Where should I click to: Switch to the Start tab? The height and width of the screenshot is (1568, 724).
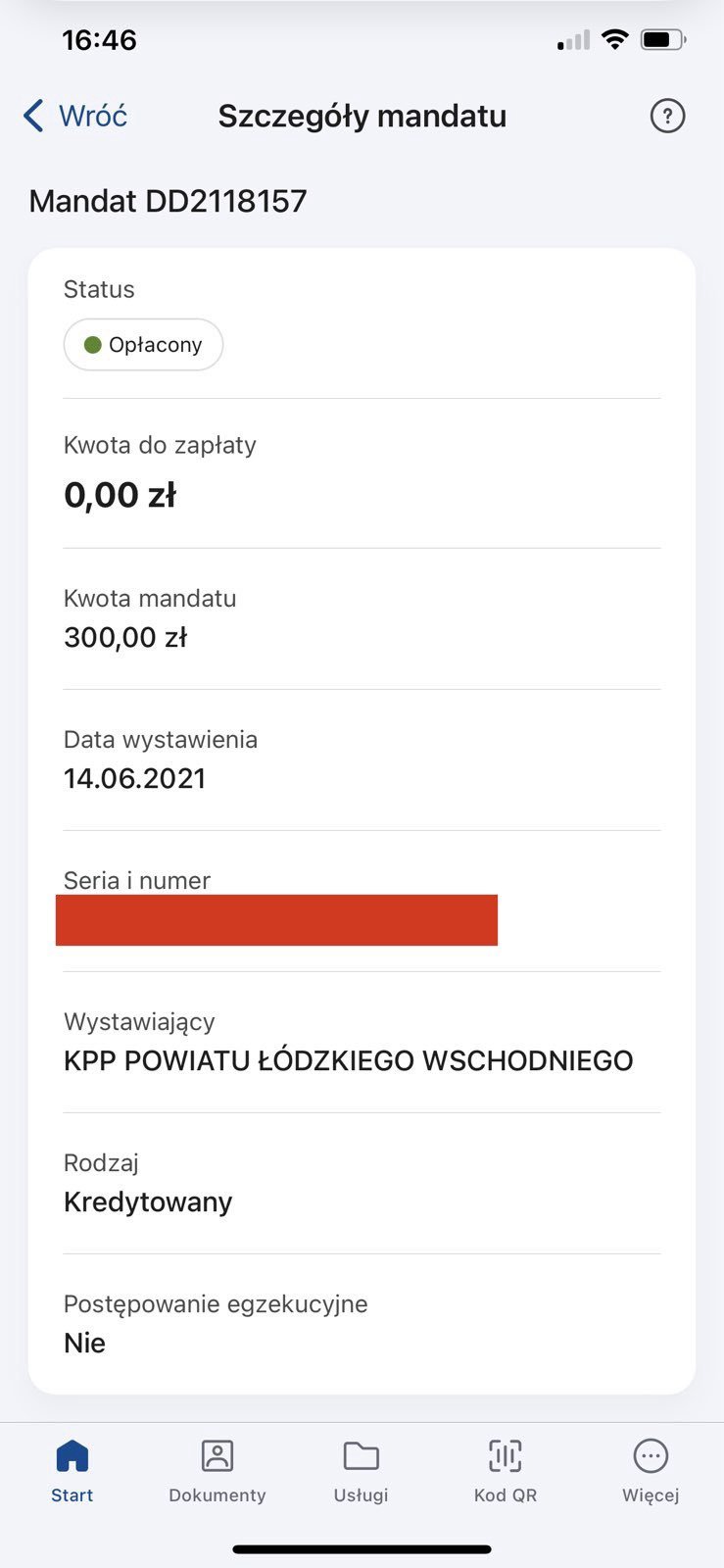(72, 1471)
